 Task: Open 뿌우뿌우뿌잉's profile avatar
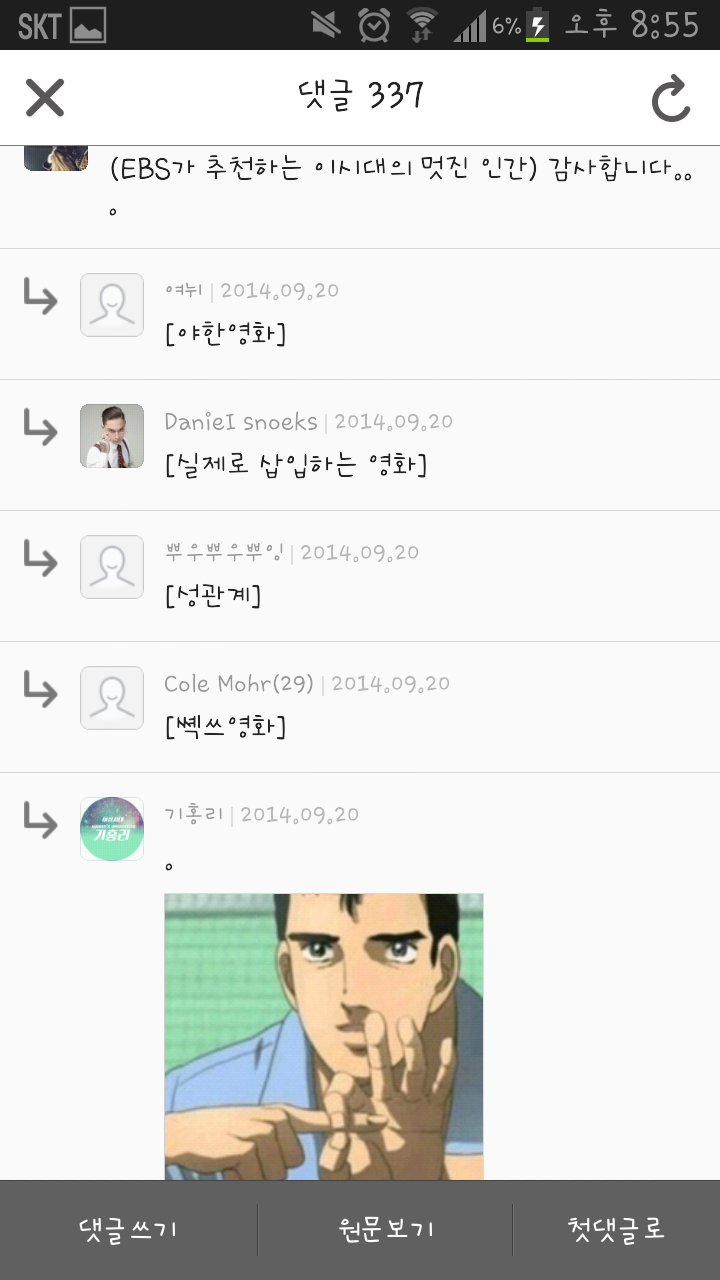tap(112, 567)
